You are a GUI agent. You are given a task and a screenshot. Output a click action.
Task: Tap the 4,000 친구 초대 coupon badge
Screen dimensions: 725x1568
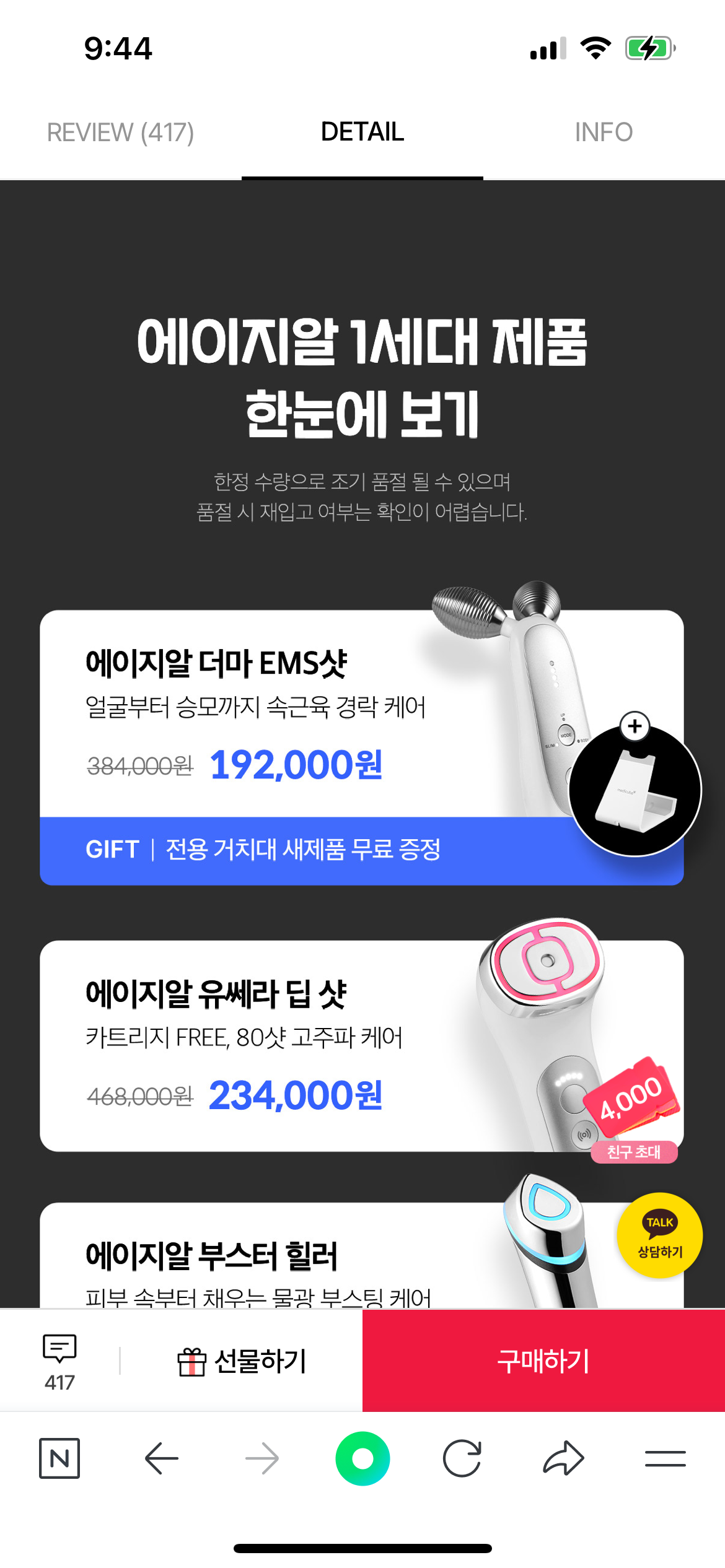tap(633, 1110)
